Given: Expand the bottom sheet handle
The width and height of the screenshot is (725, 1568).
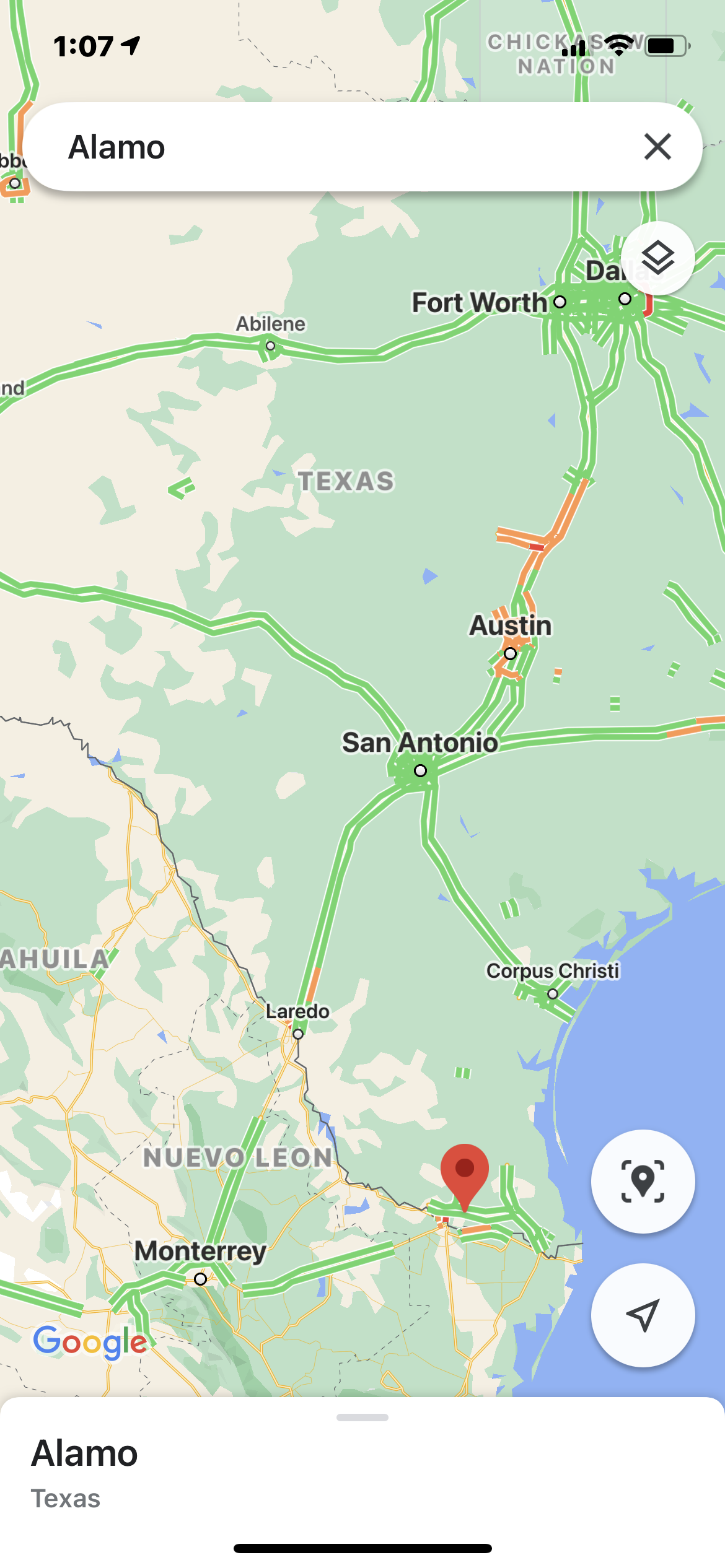Looking at the screenshot, I should coord(362,1418).
